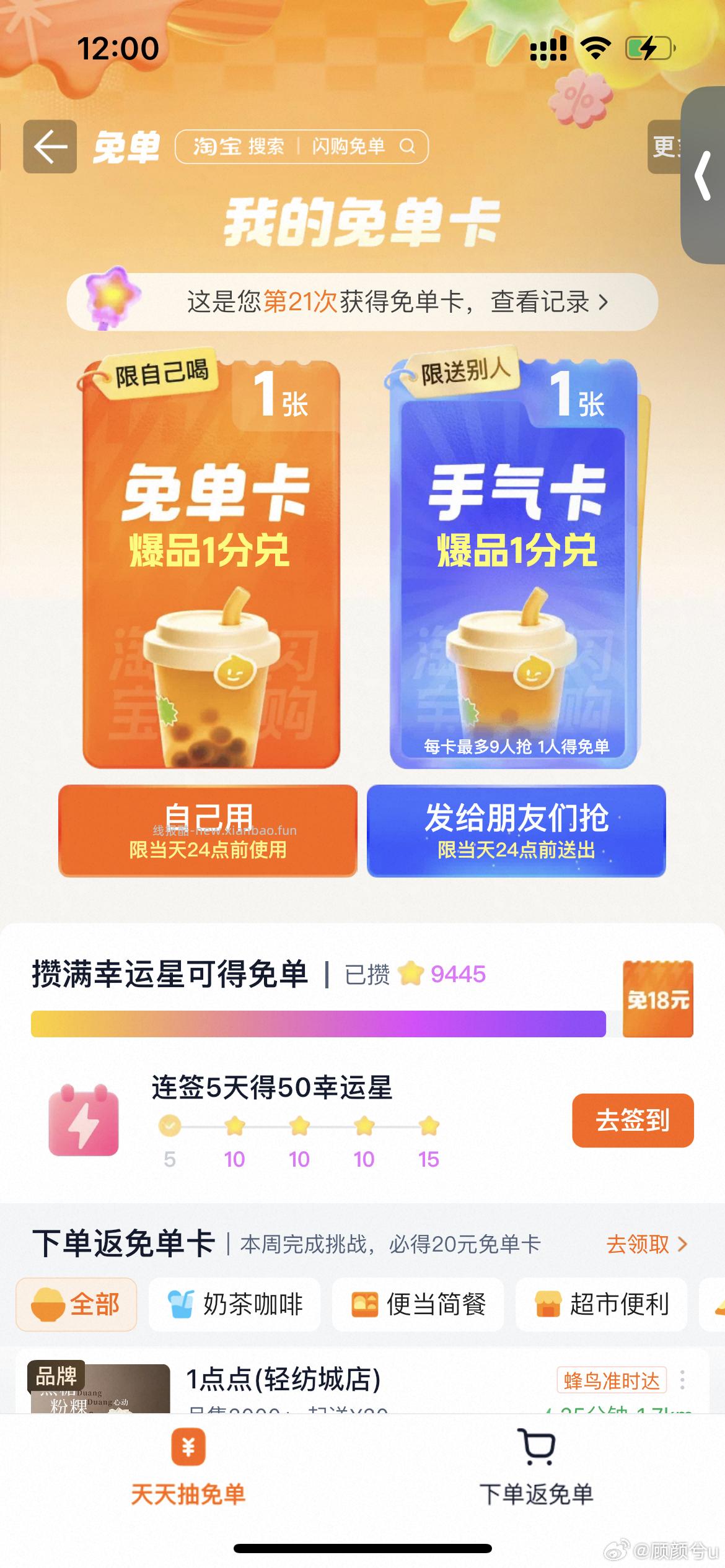725x1568 pixels.
Task: Tap the magnifier icon in the search bar
Action: (x=407, y=147)
